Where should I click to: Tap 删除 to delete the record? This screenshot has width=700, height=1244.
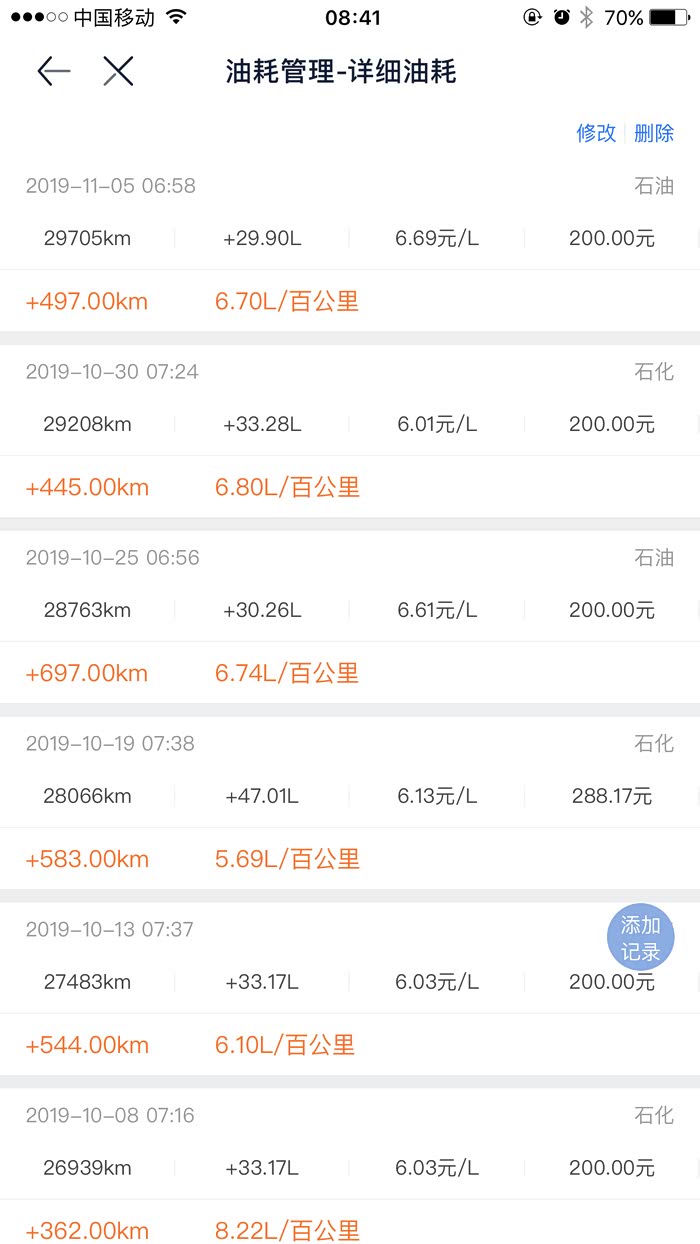(x=654, y=133)
